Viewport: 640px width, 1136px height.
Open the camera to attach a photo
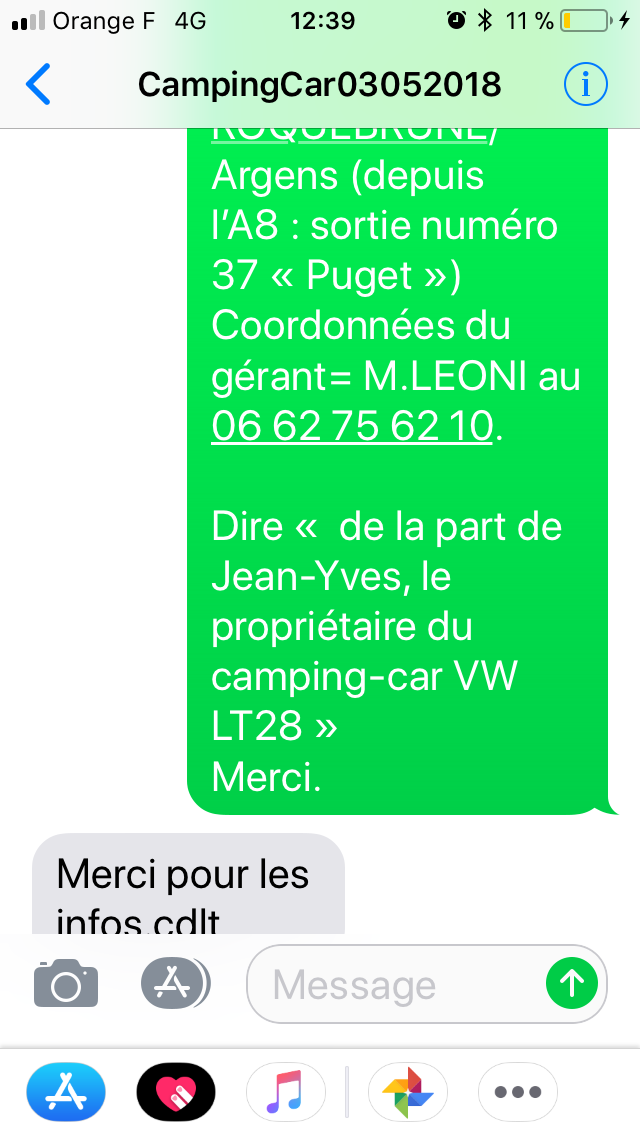(x=66, y=984)
